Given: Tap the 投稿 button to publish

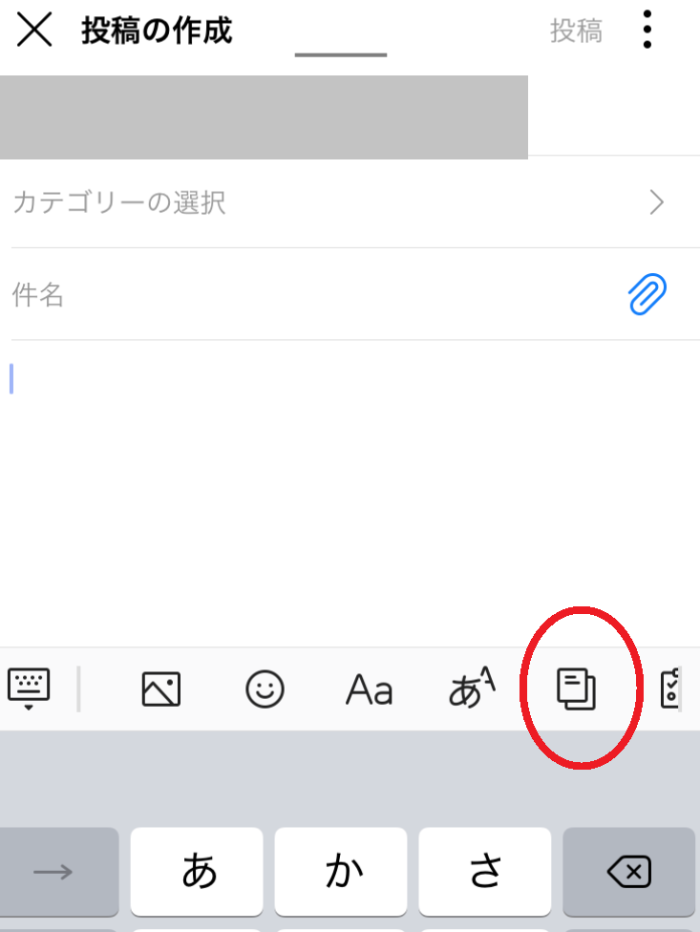Looking at the screenshot, I should pyautogui.click(x=576, y=32).
